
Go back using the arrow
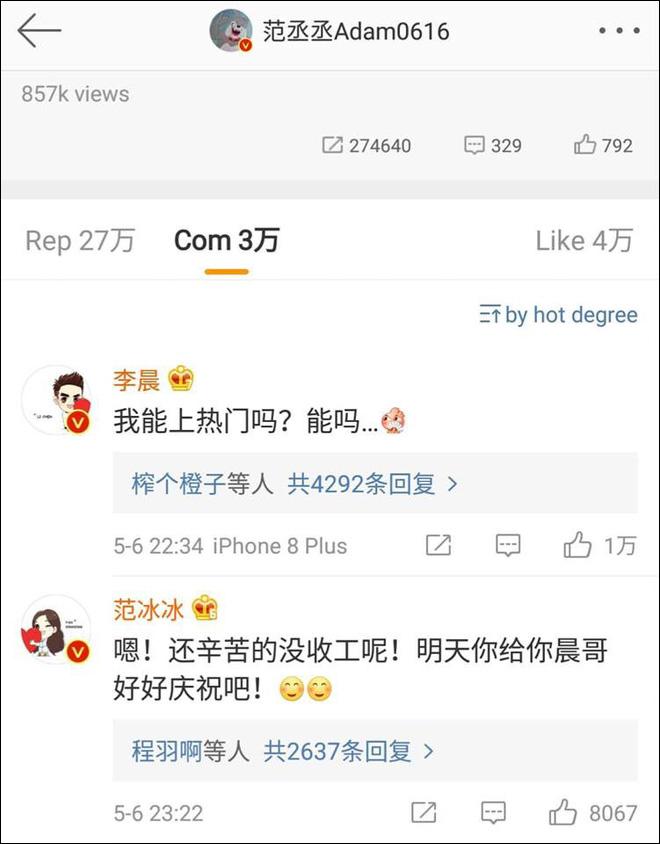(x=39, y=31)
